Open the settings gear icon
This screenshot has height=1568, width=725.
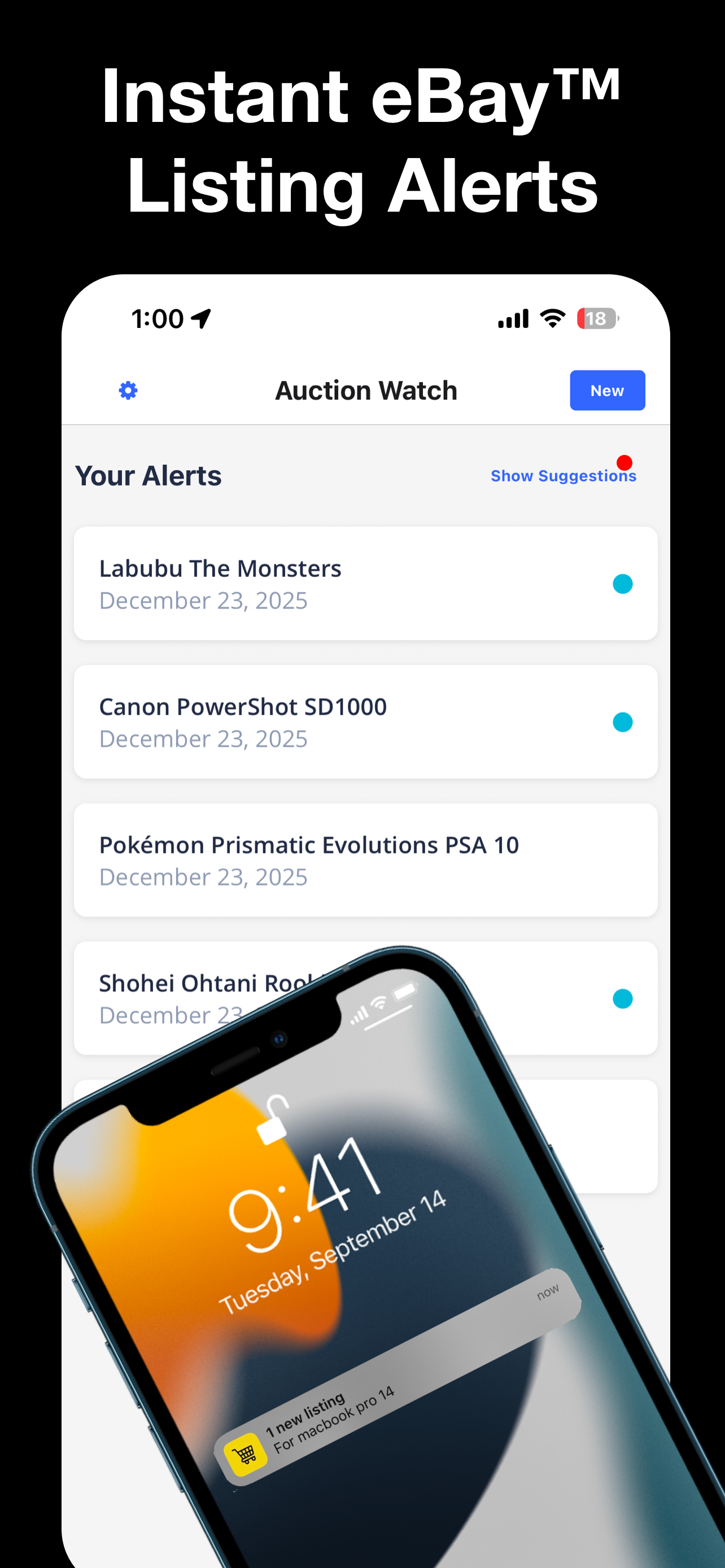[x=128, y=390]
